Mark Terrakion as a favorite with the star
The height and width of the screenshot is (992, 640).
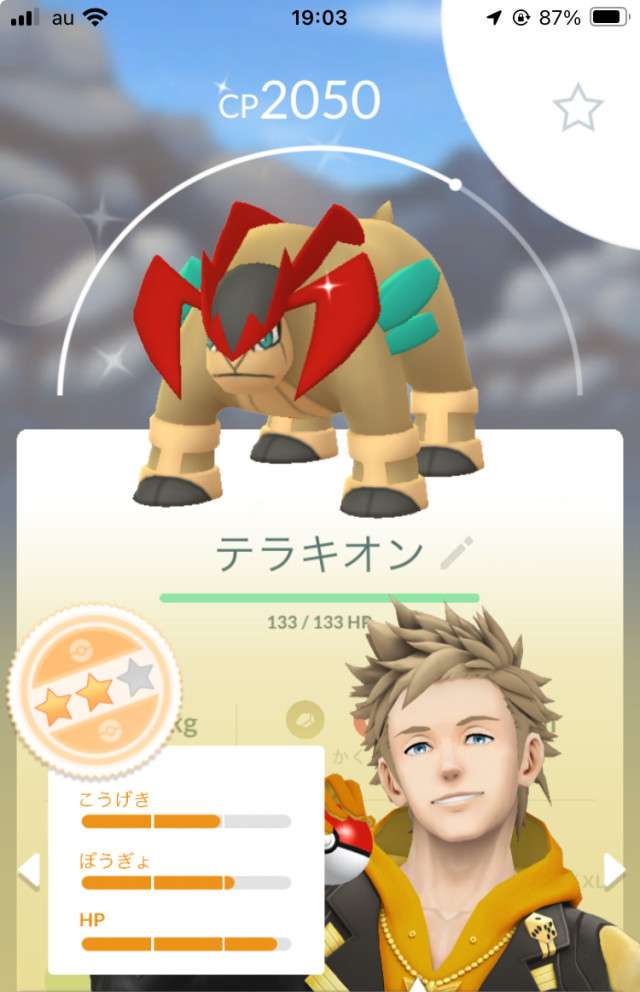click(578, 108)
